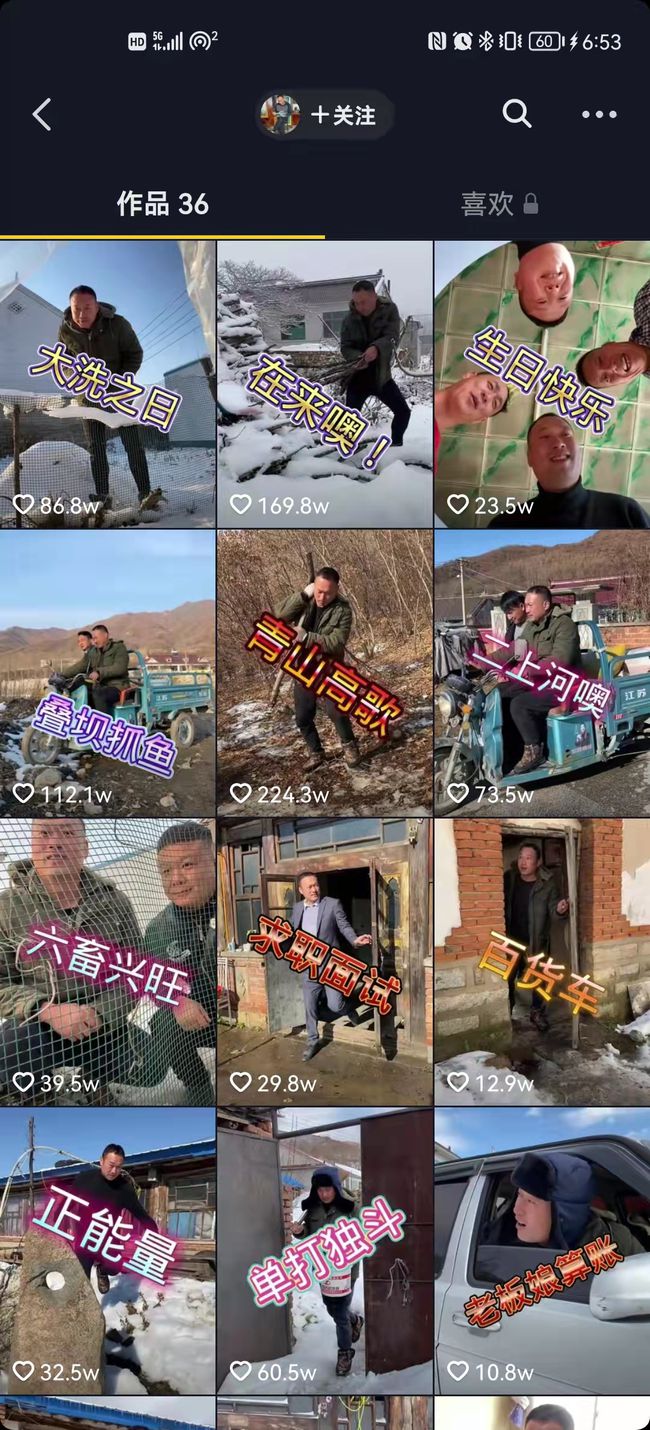Image resolution: width=650 pixels, height=1430 pixels.
Task: View the 叠坝抓鱼 video
Action: coord(107,673)
